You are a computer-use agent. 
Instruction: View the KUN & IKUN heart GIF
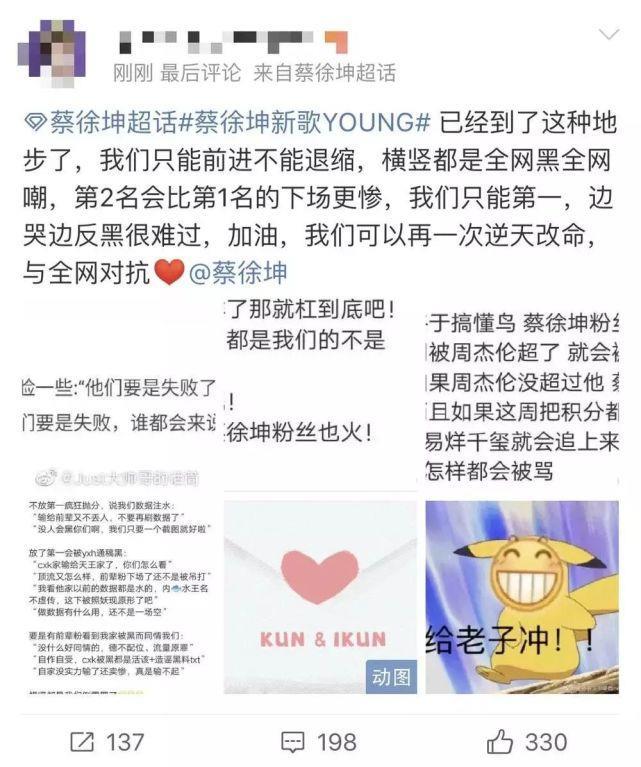(319, 597)
